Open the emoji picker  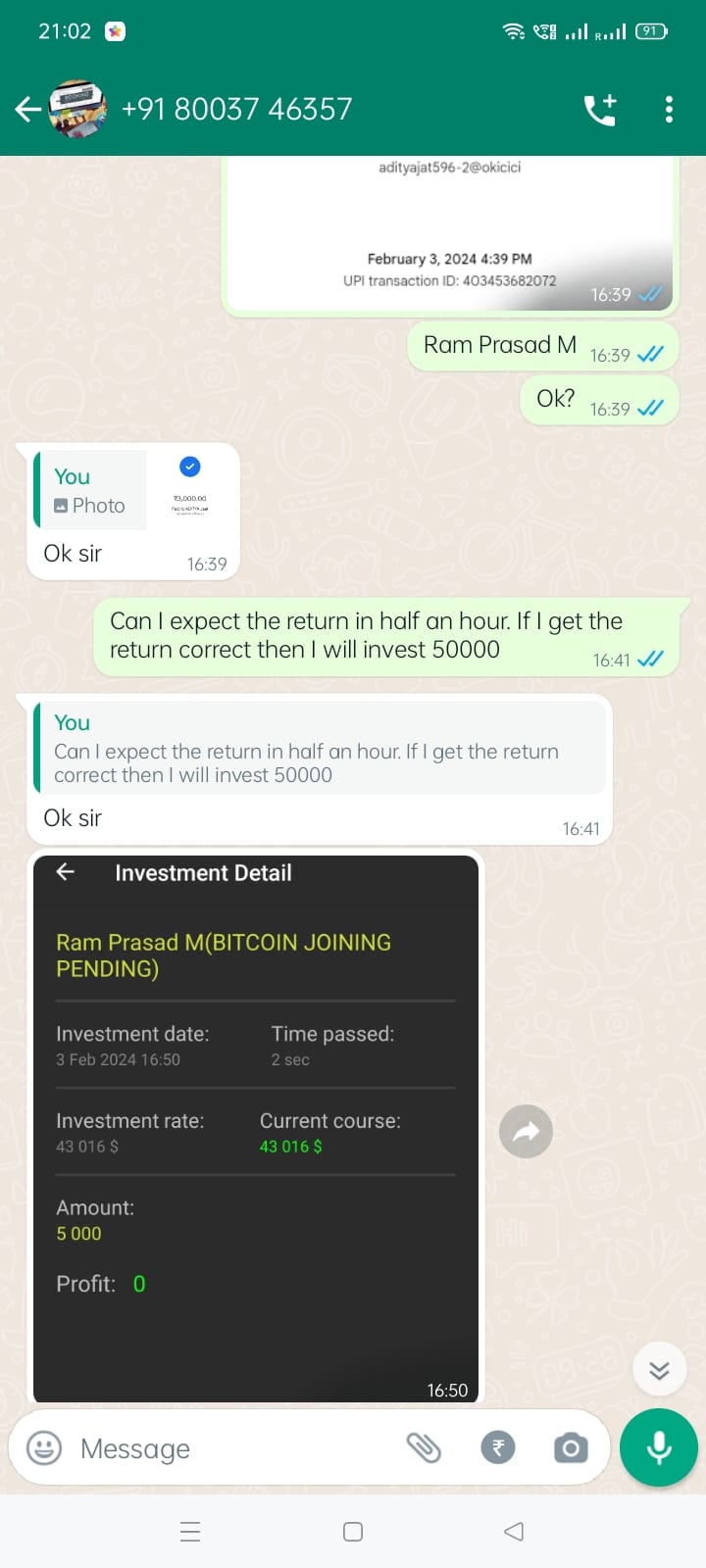44,1447
